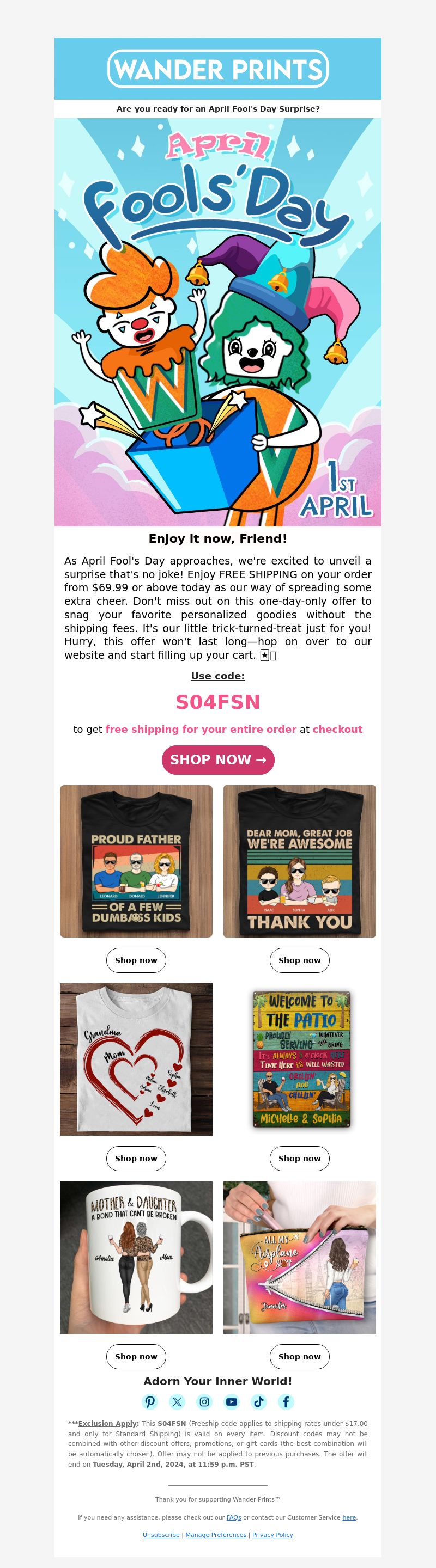436x1568 pixels.
Task: Open the YouTube icon
Action: point(232,1402)
